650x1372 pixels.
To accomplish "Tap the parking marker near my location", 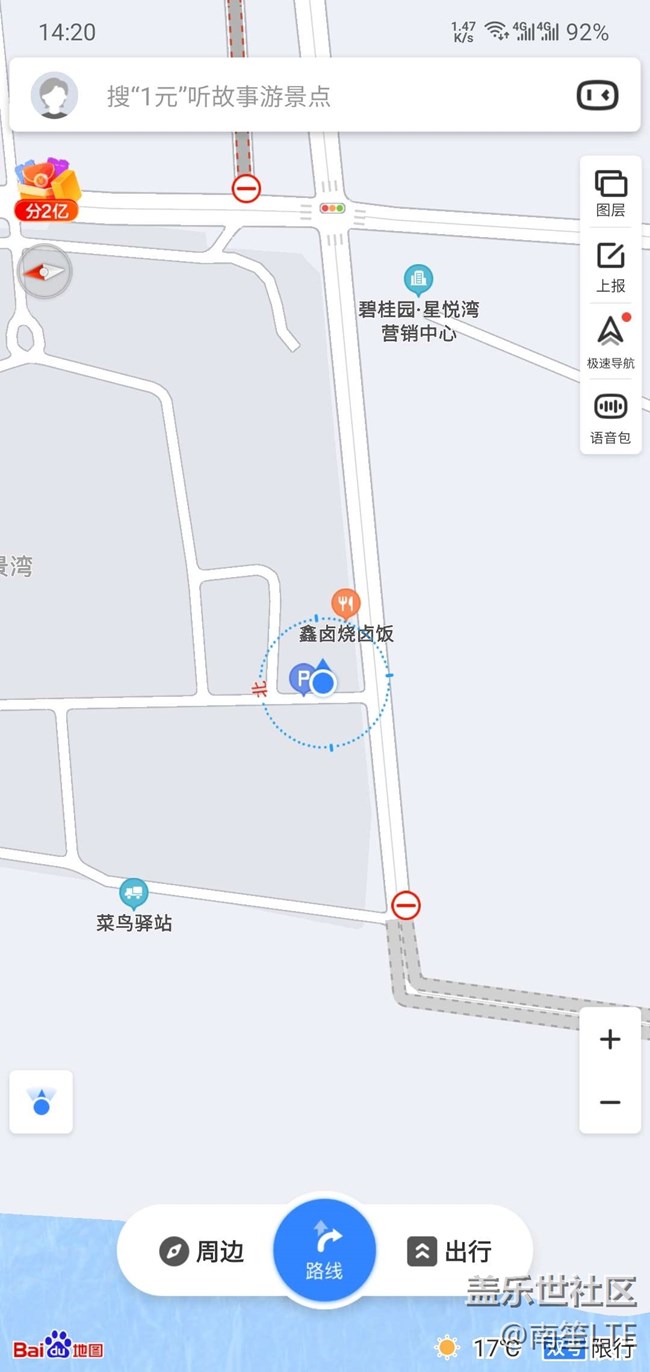I will (301, 679).
